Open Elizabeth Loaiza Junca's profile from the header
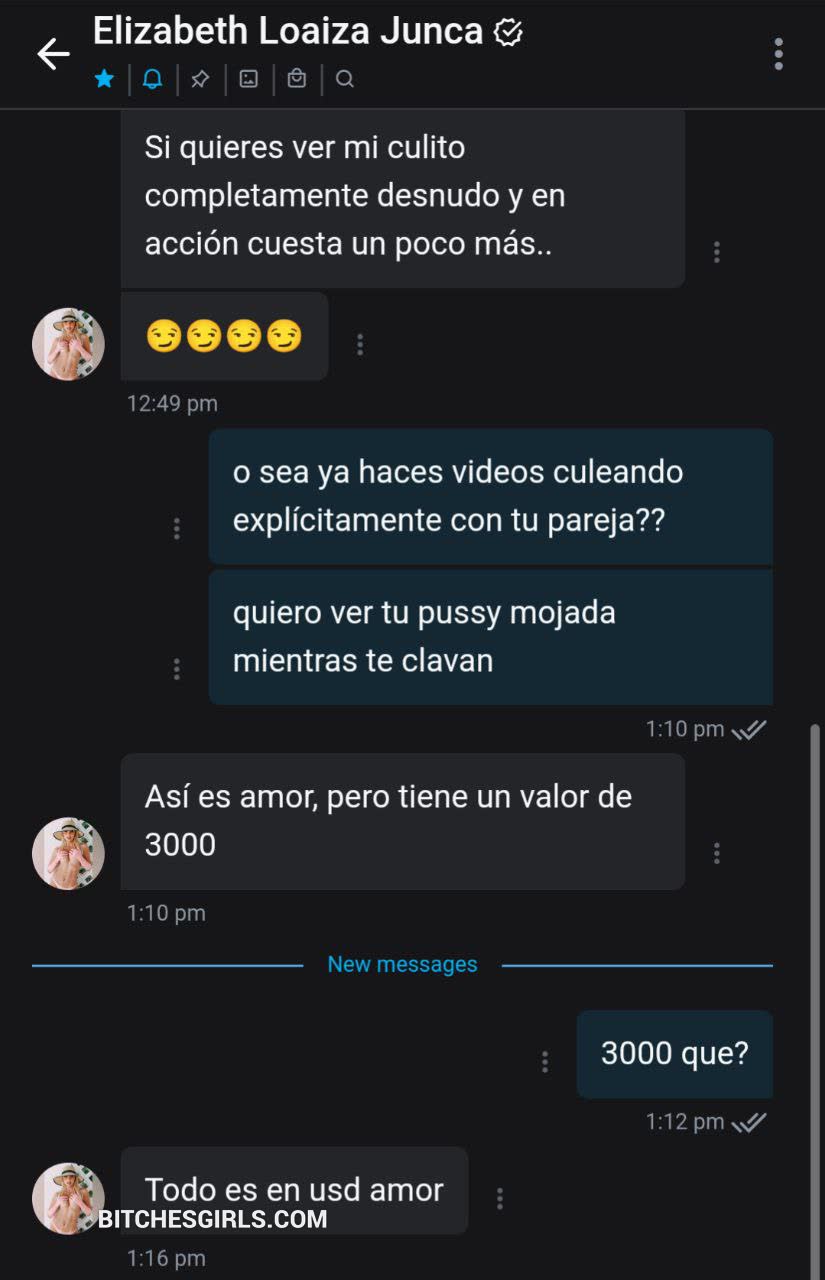The width and height of the screenshot is (825, 1280). [288, 32]
